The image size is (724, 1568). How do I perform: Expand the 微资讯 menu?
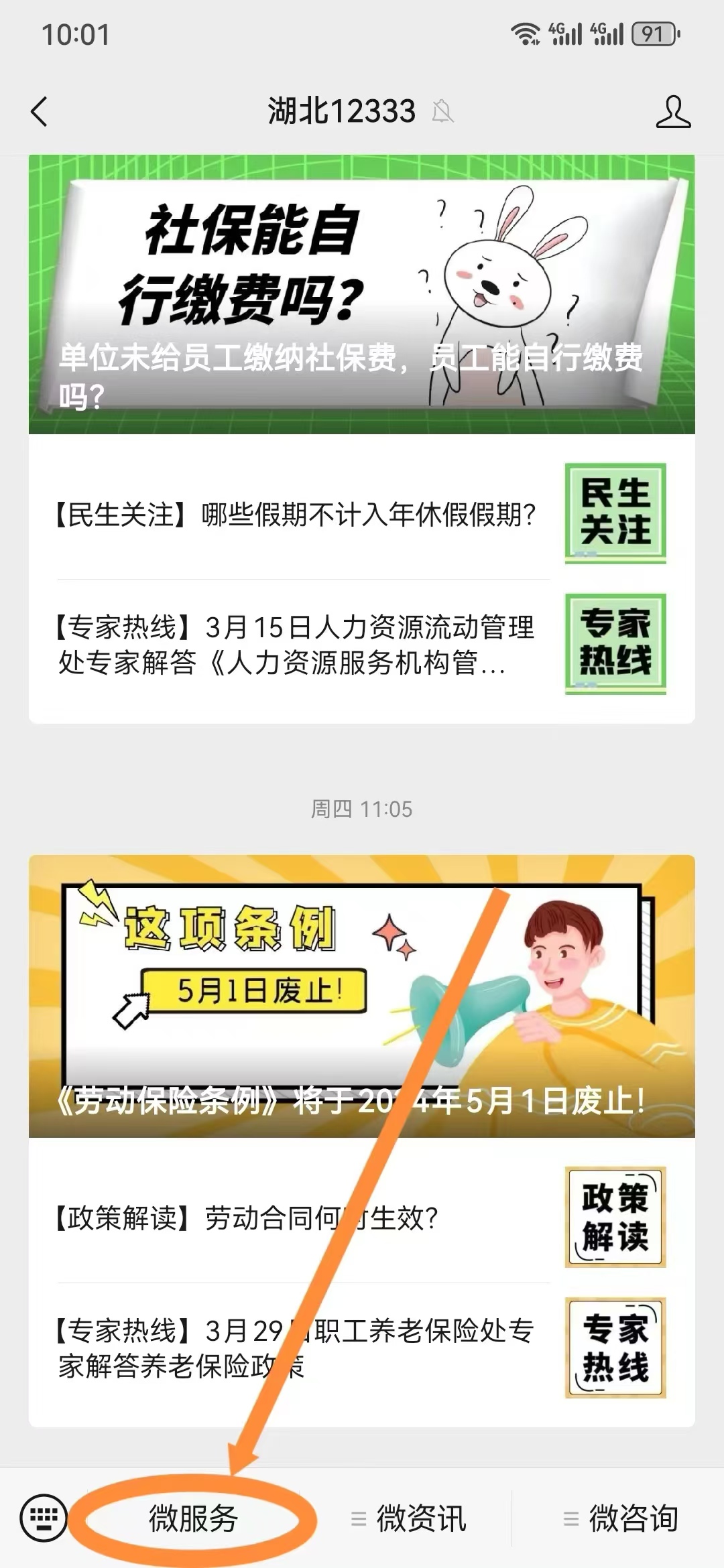(409, 1518)
